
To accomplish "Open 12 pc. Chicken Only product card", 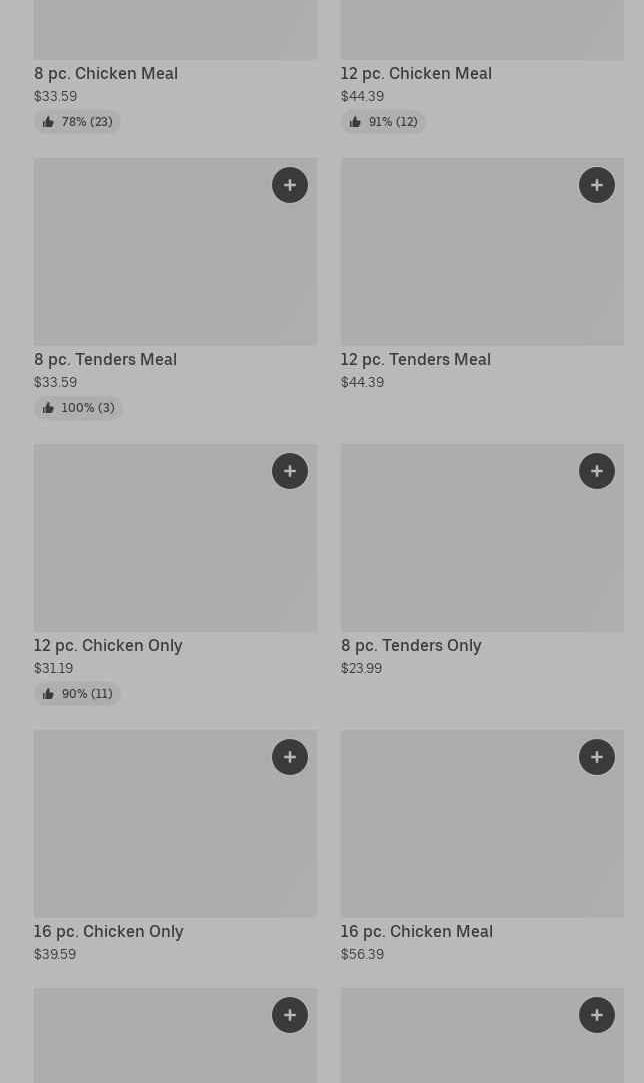I will [176, 575].
